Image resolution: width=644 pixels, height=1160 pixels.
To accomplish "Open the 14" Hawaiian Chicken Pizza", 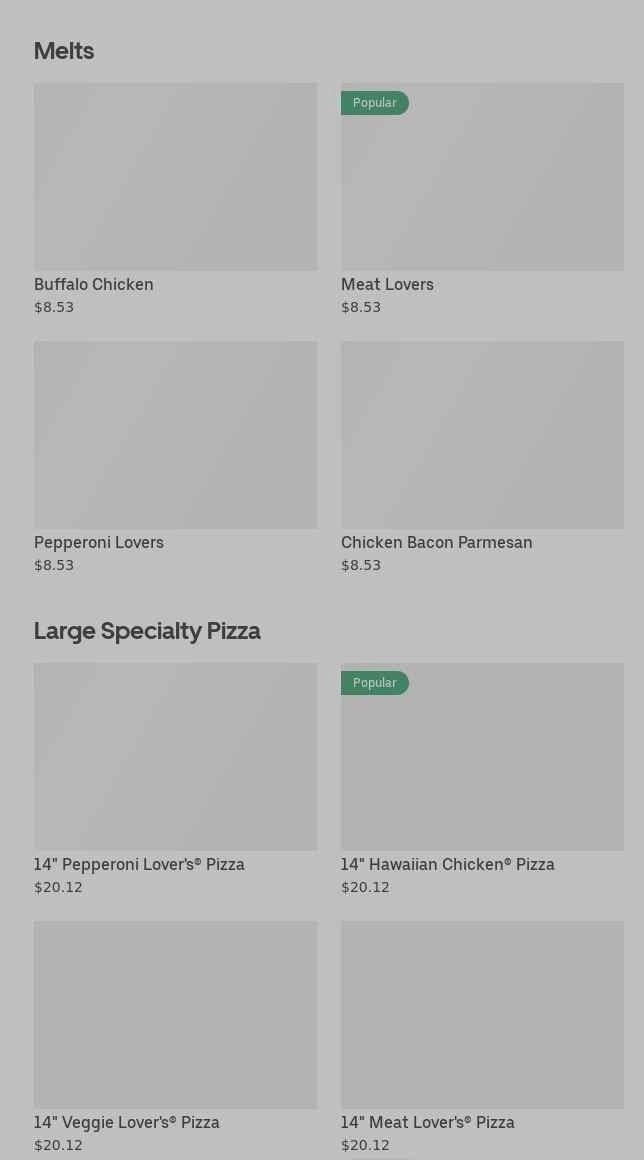I will tap(482, 757).
